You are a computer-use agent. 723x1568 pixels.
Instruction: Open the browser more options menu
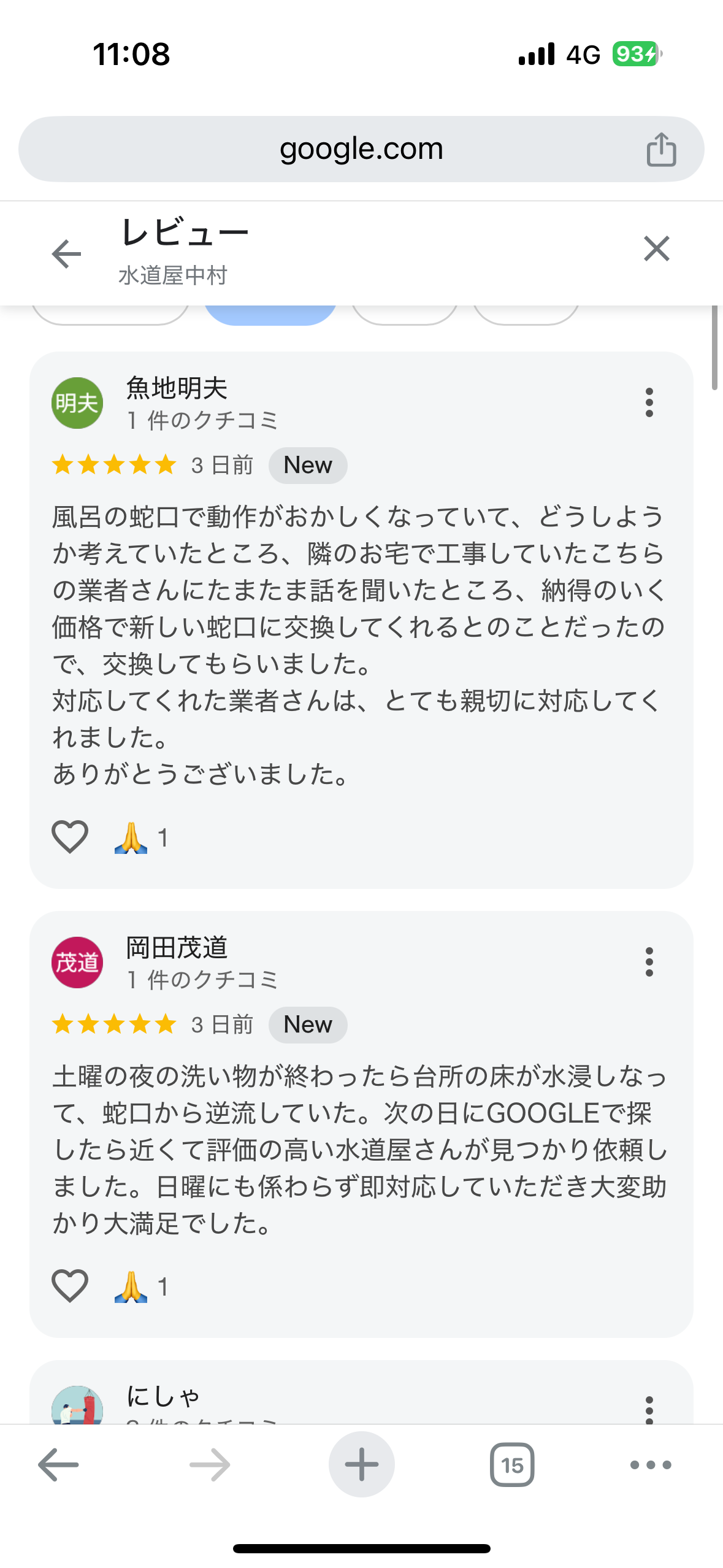coord(650,1465)
